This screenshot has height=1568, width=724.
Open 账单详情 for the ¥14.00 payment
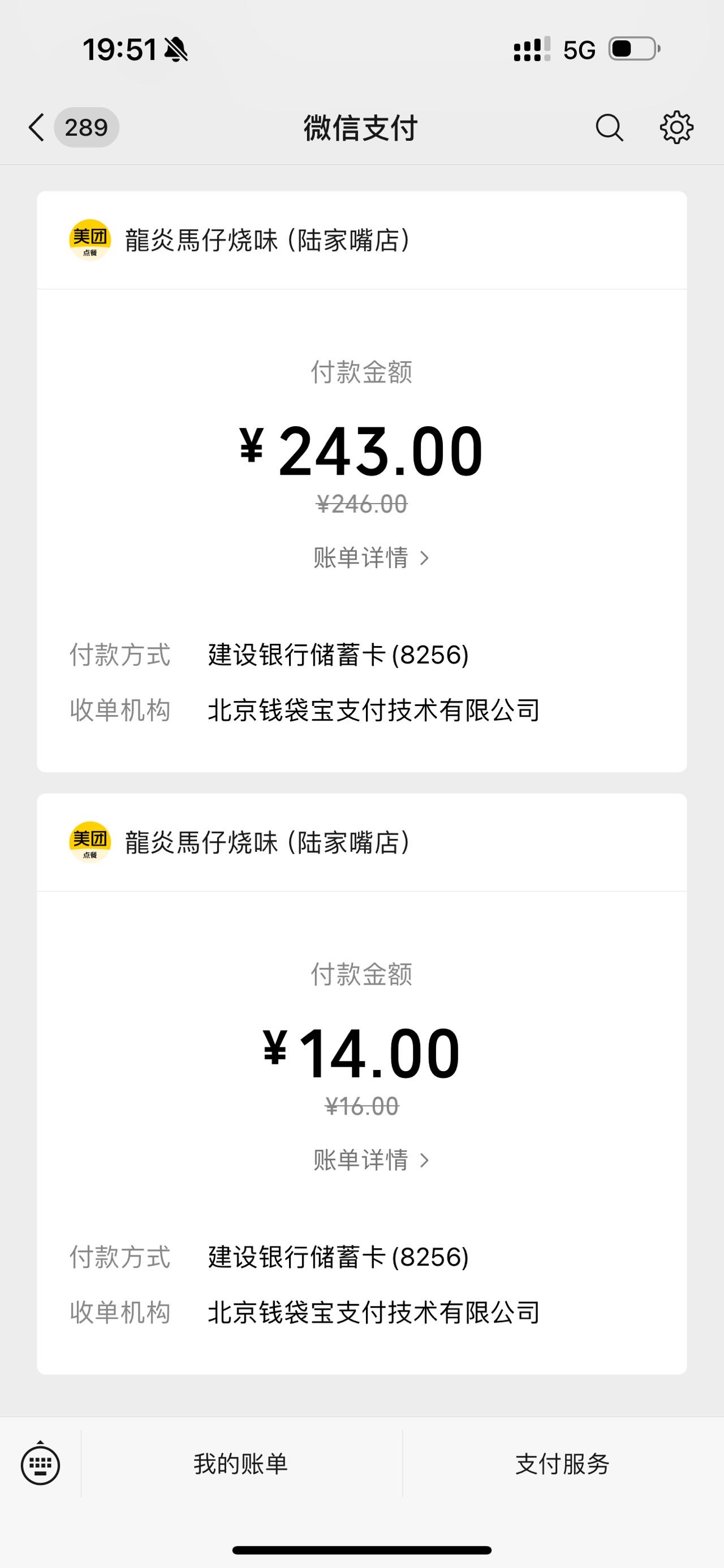pyautogui.click(x=372, y=1160)
